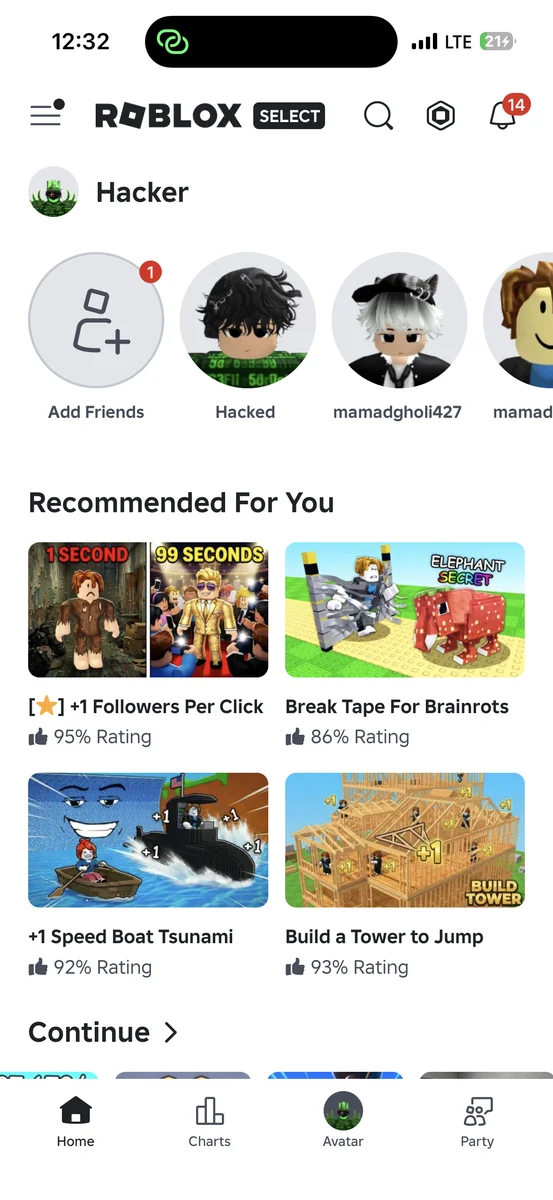Switch to the Party tab
The width and height of the screenshot is (553, 1200).
point(477,1121)
